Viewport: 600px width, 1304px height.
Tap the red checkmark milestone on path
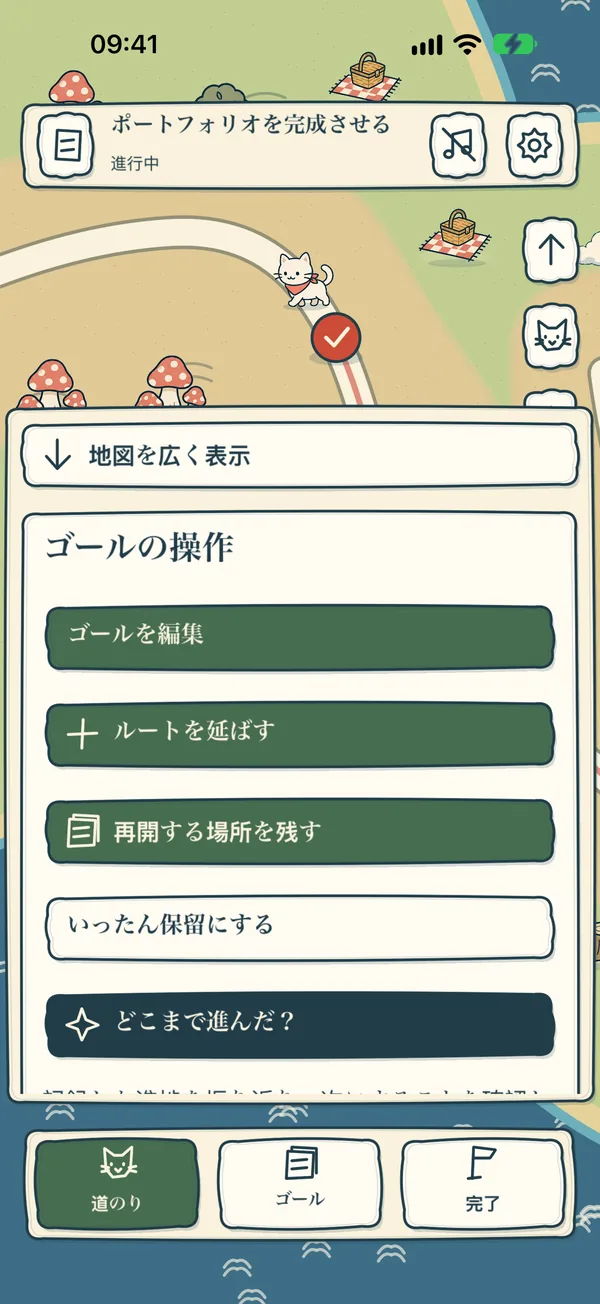[x=336, y=339]
